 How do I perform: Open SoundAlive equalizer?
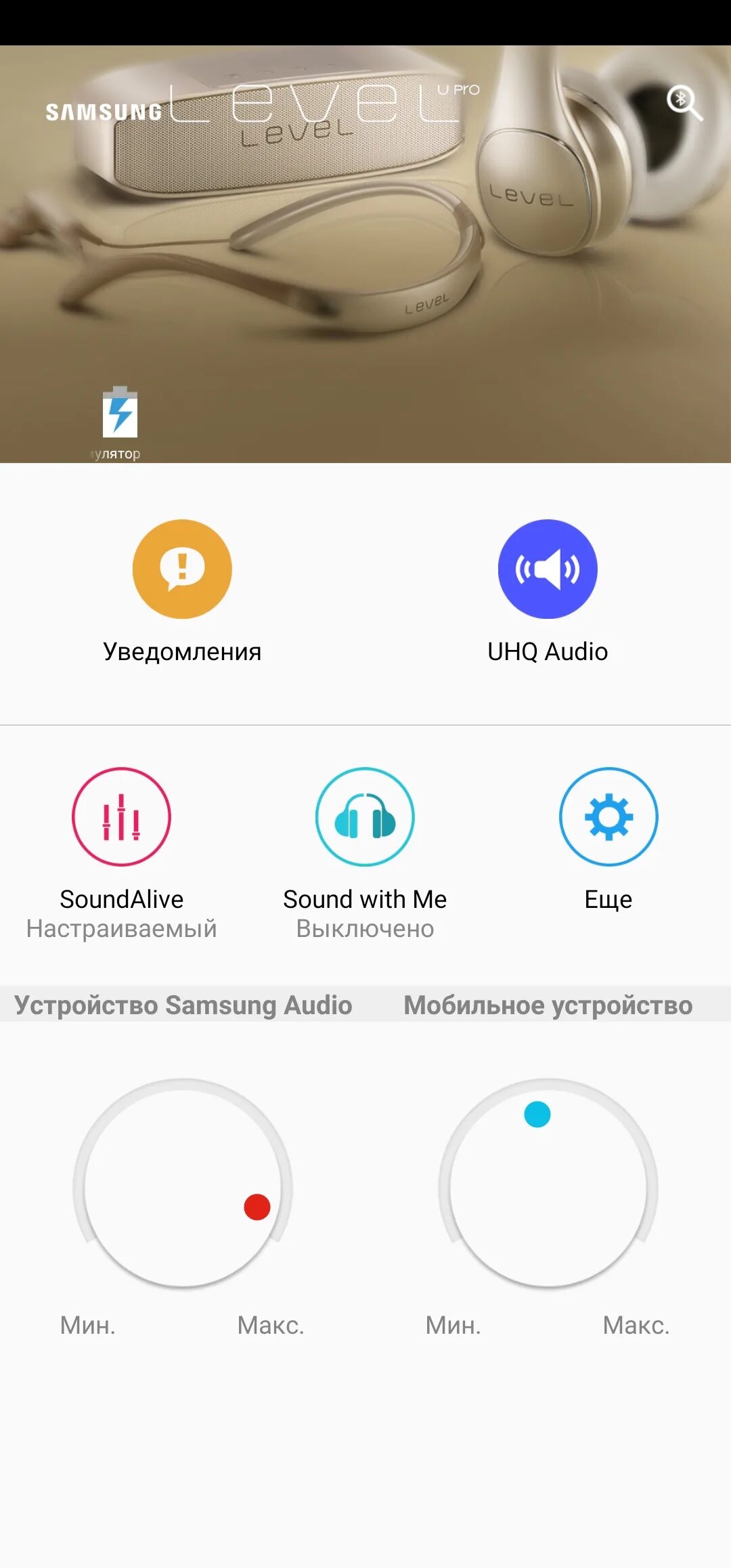(x=122, y=816)
